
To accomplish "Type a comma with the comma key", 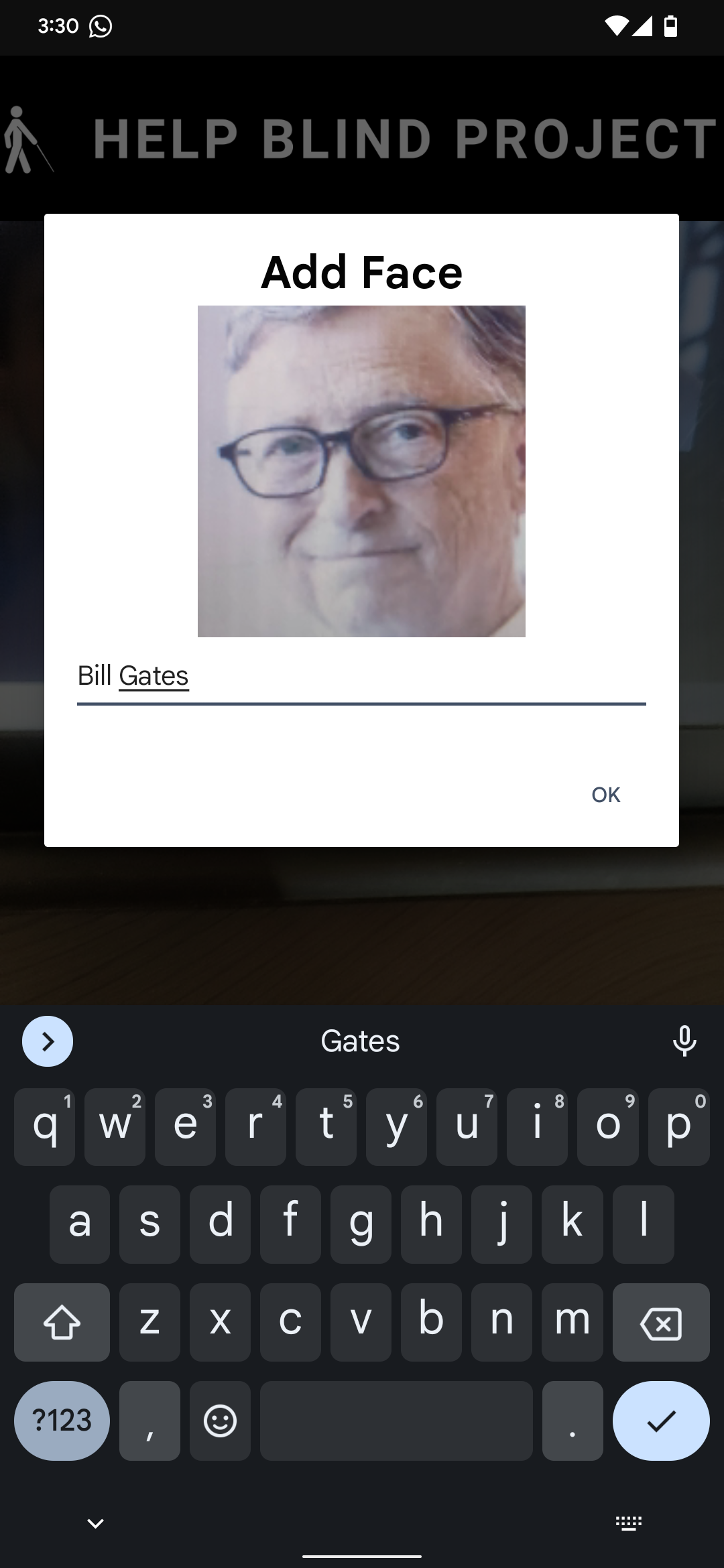I will 149,1421.
